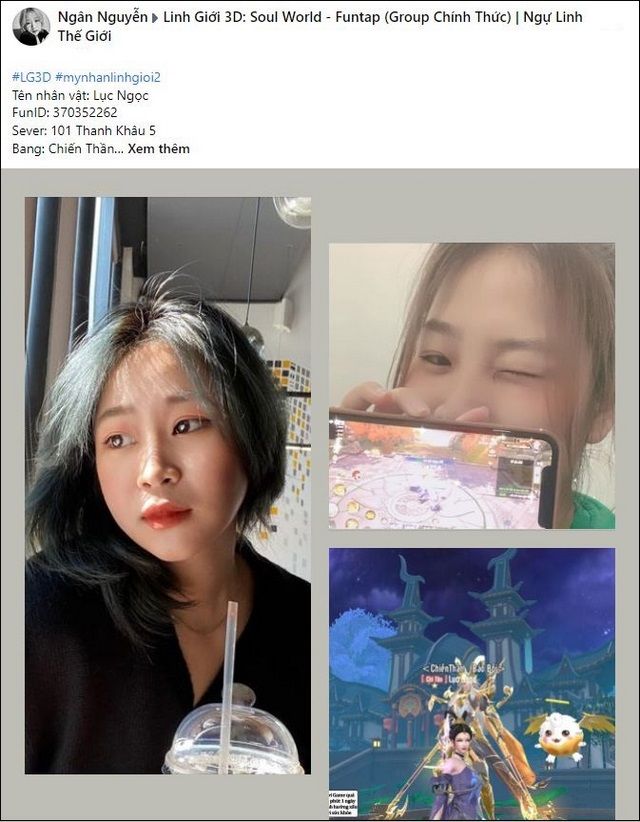Open Ngân Nguyễn's profile picture
The width and height of the screenshot is (640, 822).
pos(31,27)
